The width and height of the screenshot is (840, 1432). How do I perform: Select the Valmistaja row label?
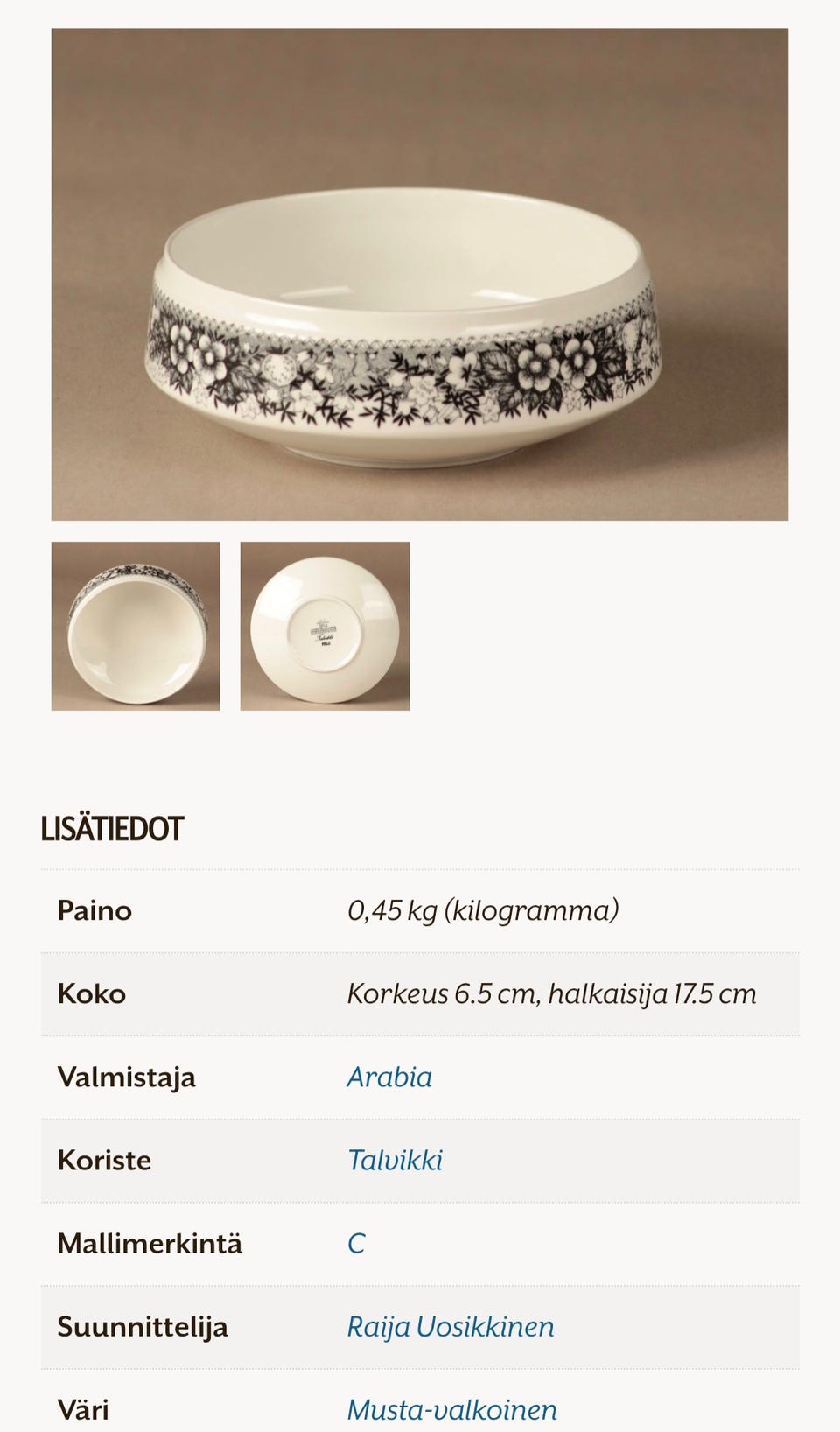pyautogui.click(x=125, y=1077)
